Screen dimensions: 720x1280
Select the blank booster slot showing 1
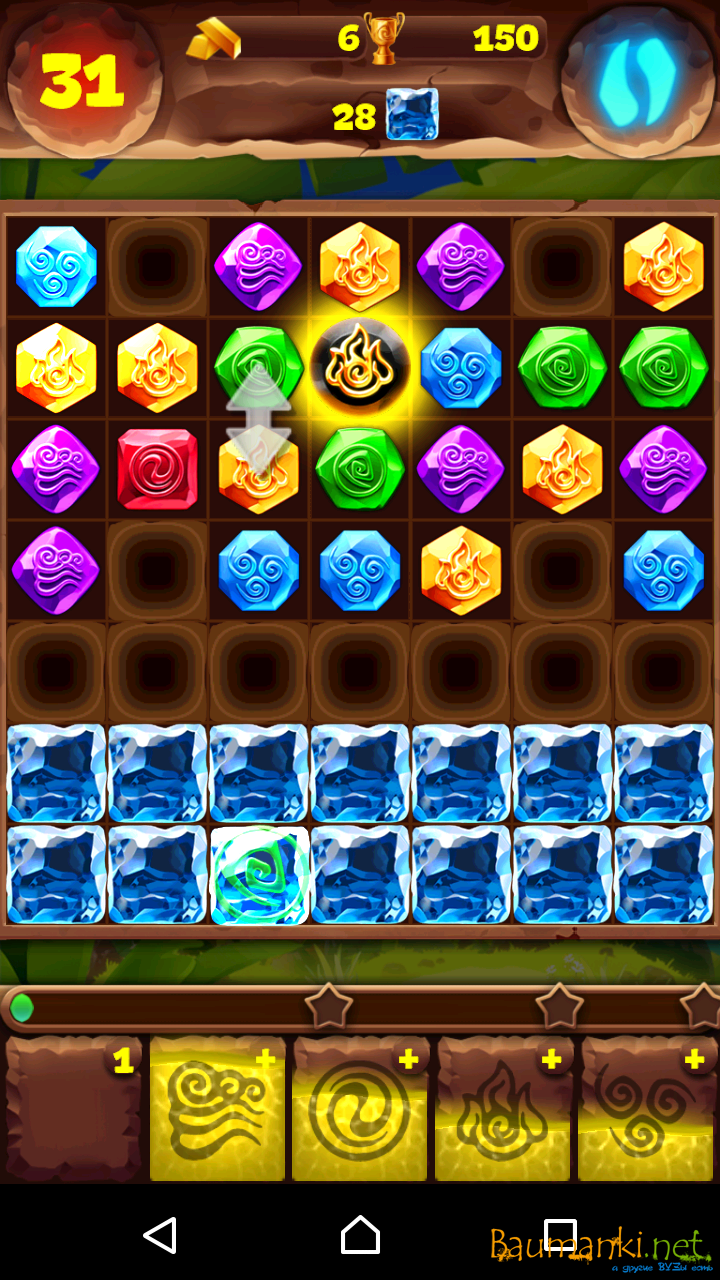(x=73, y=1110)
